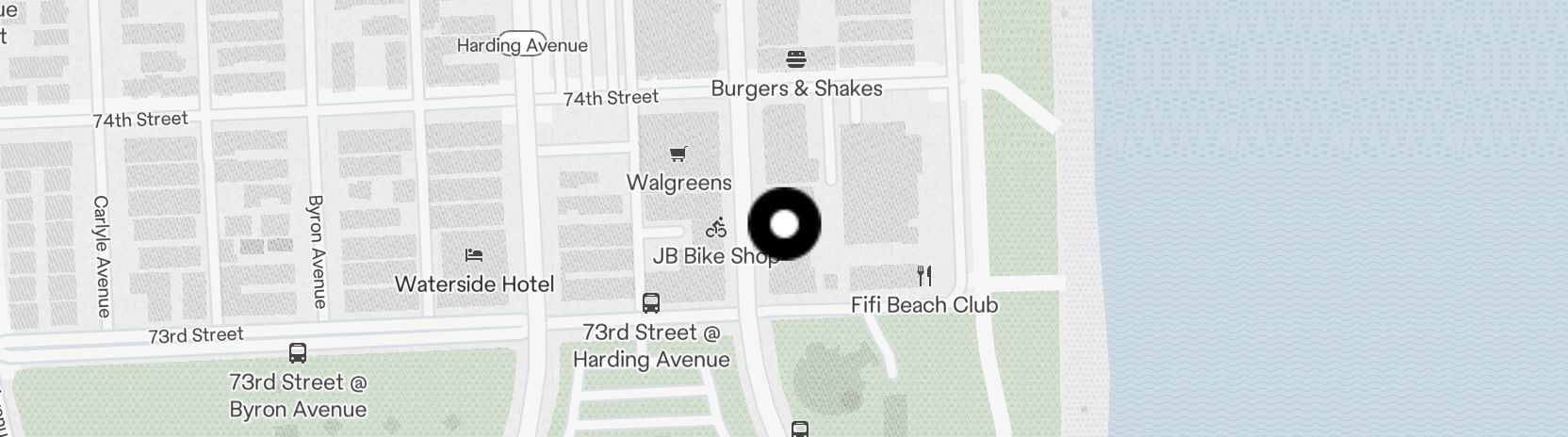This screenshot has height=437, width=1568.
Task: Select the Walgreens shopping marker
Action: (x=678, y=154)
